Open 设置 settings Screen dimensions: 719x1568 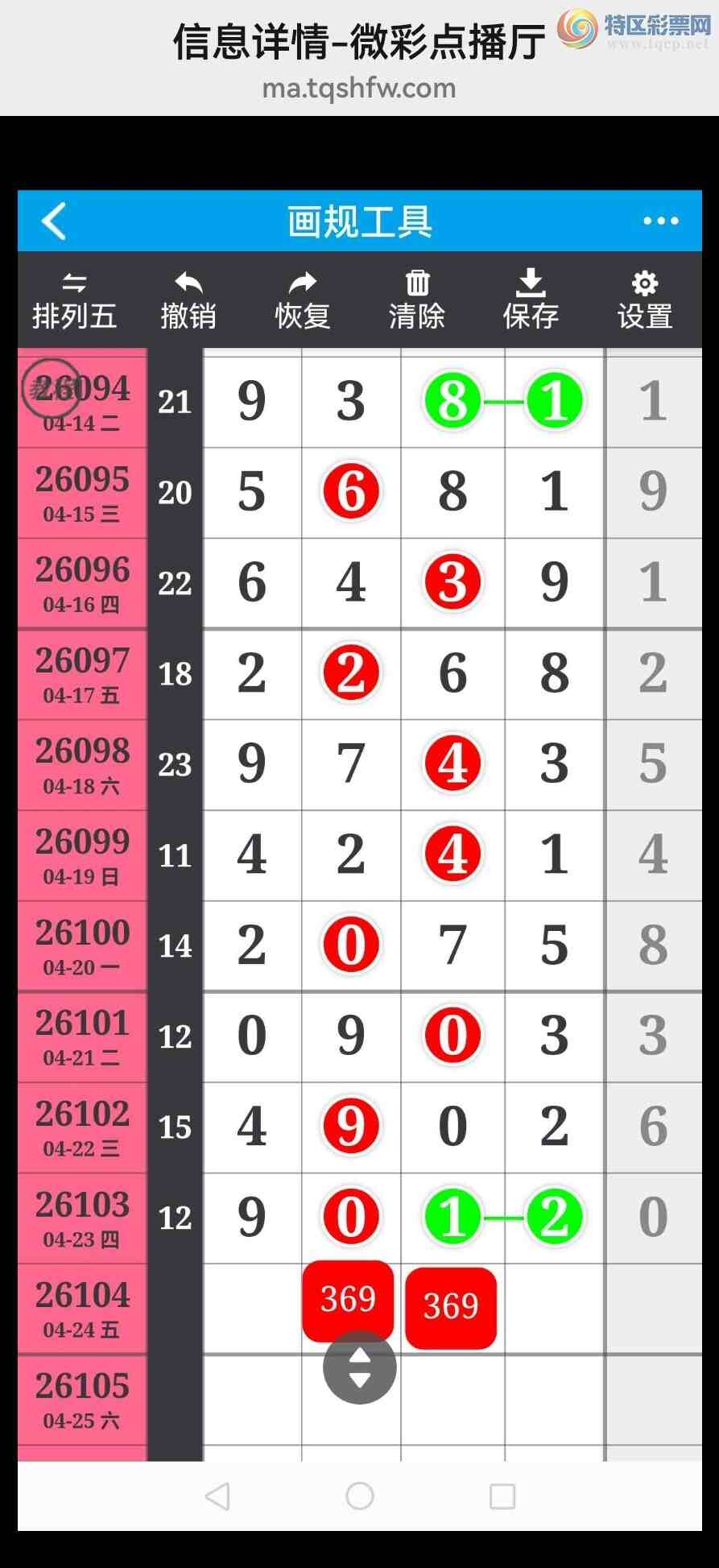pos(645,301)
